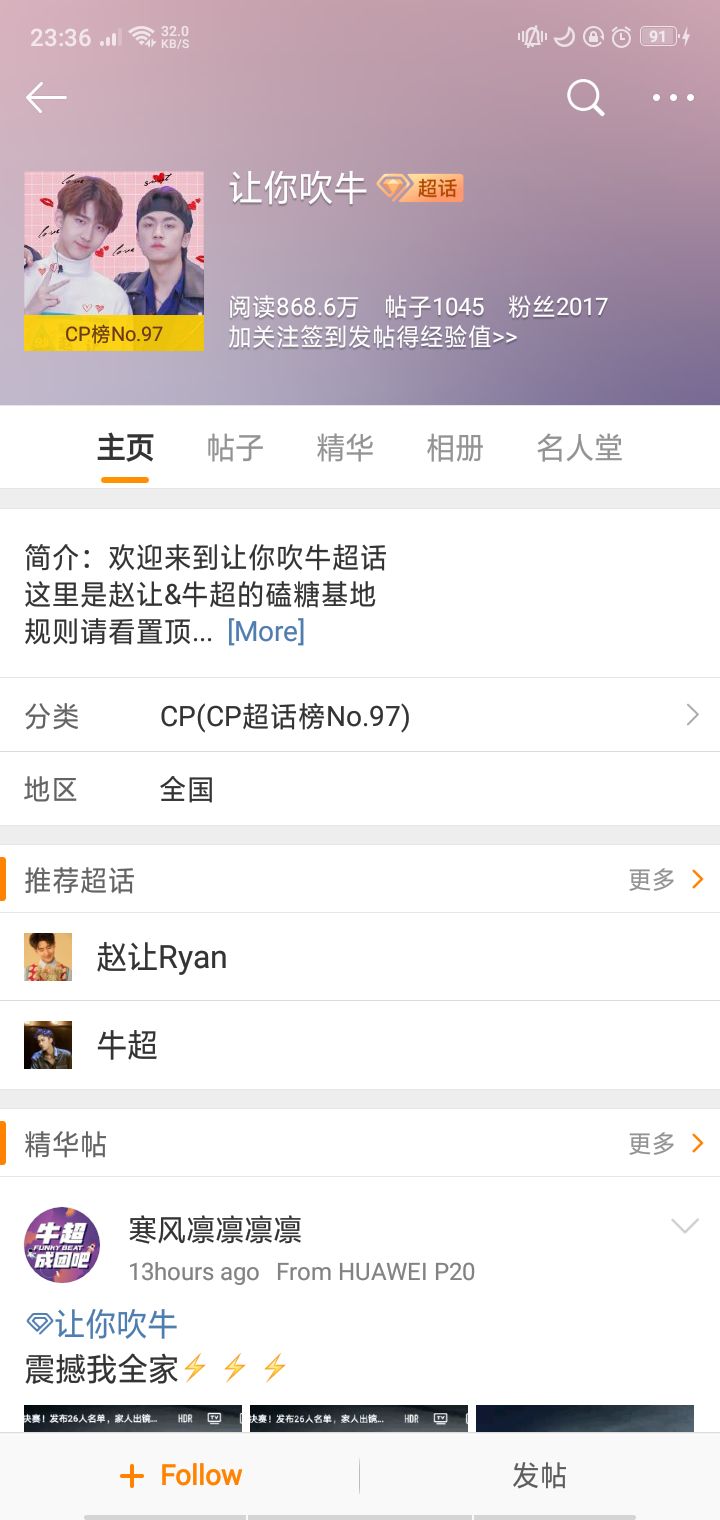
Task: View 更多 recommended super topics
Action: point(666,879)
